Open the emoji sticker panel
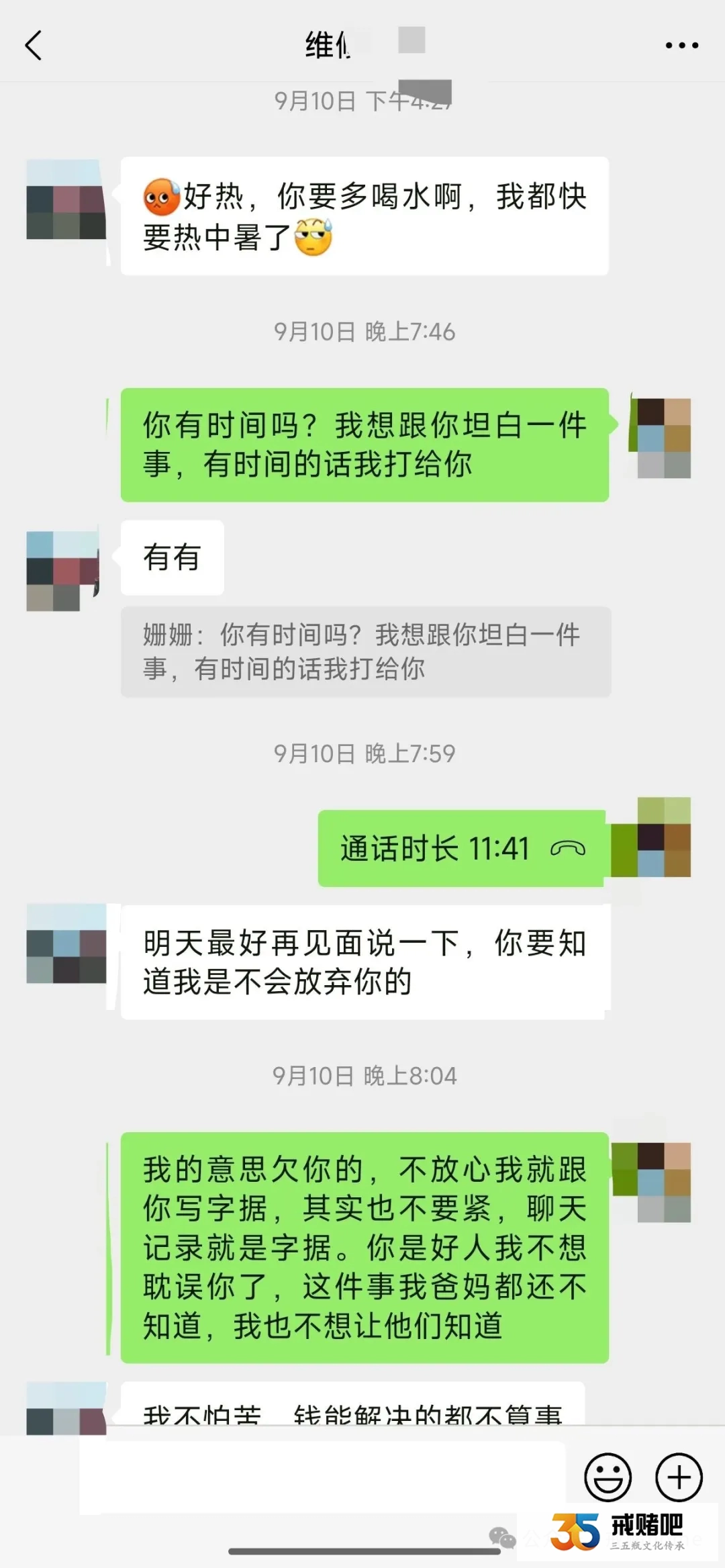Image resolution: width=725 pixels, height=1568 pixels. [608, 1477]
